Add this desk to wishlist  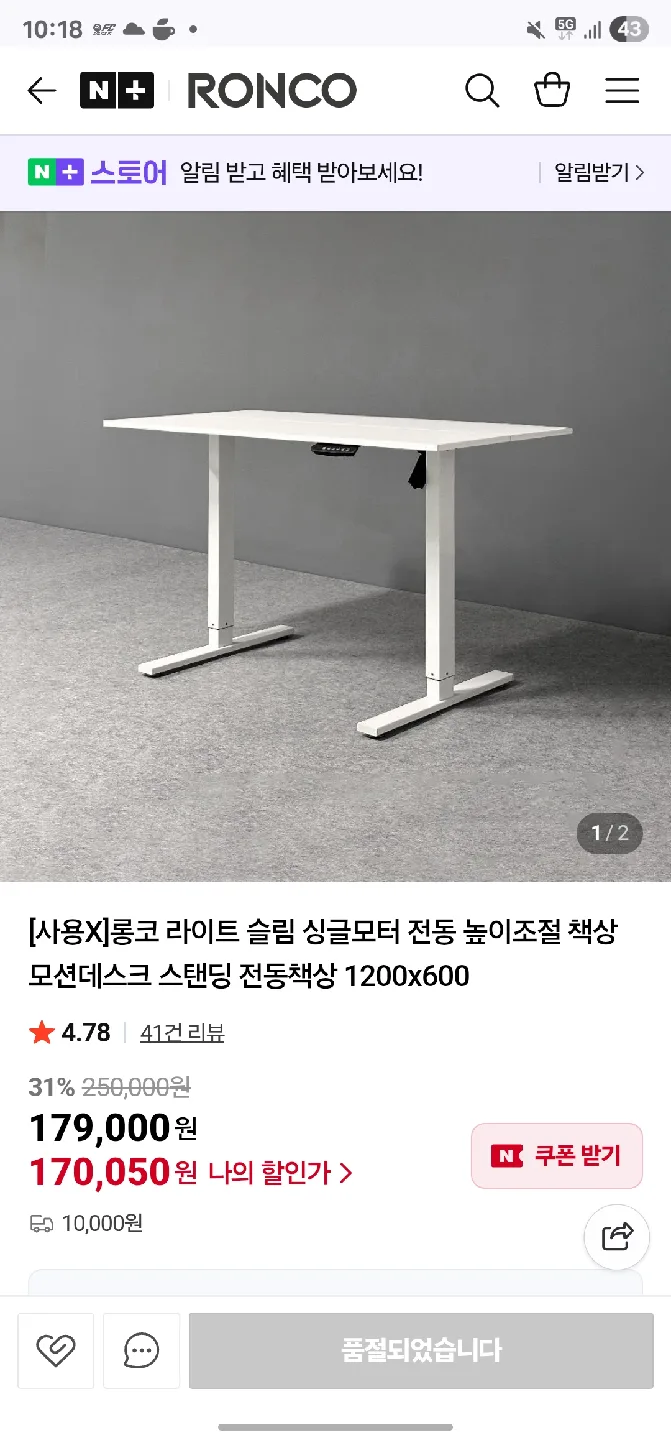(56, 1351)
